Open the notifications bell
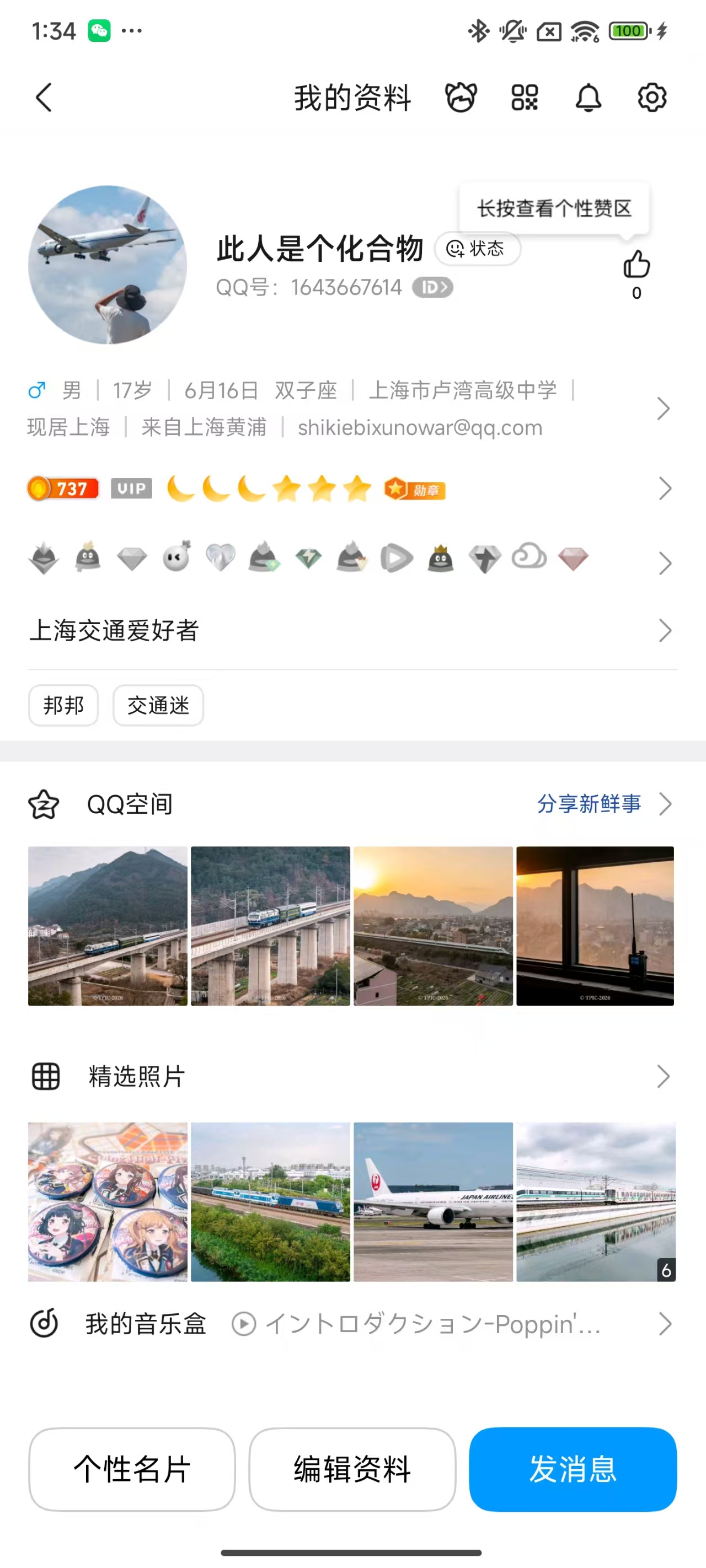This screenshot has width=706, height=1568. tap(589, 98)
